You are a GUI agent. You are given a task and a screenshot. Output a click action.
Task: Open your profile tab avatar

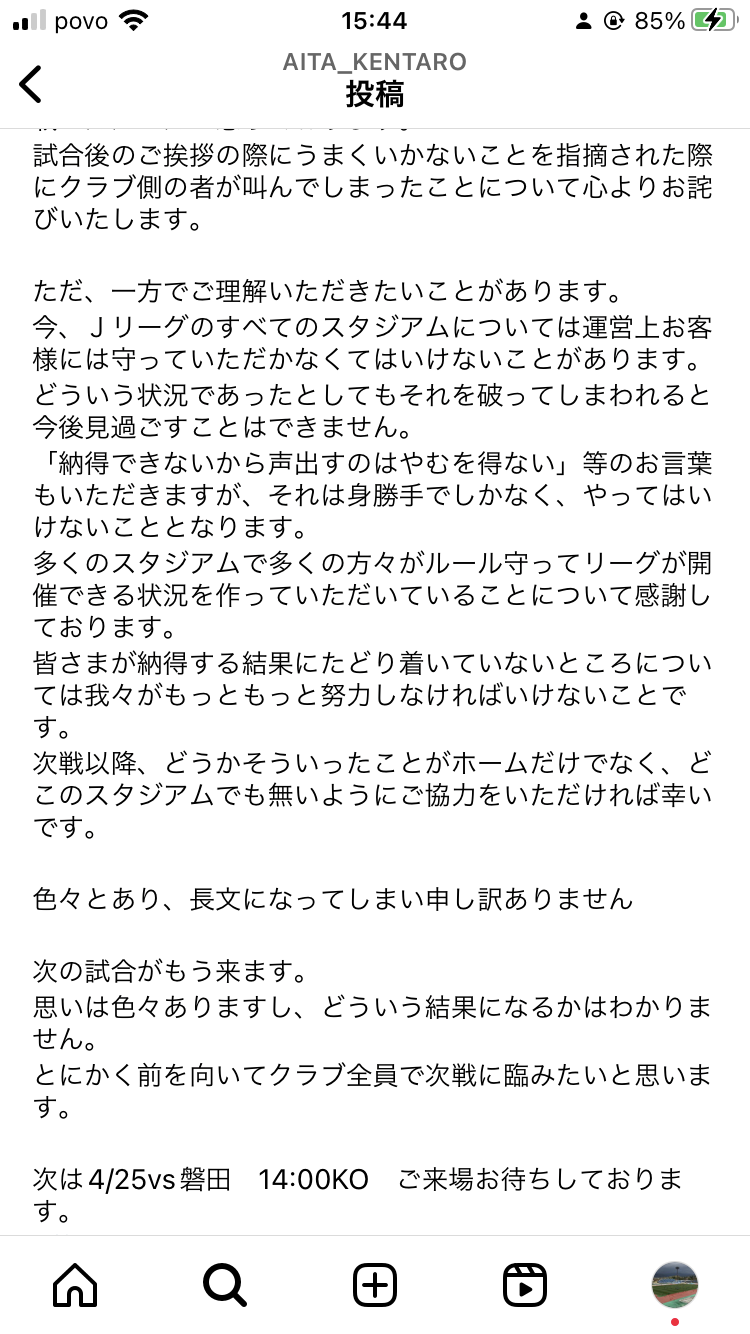(675, 1285)
